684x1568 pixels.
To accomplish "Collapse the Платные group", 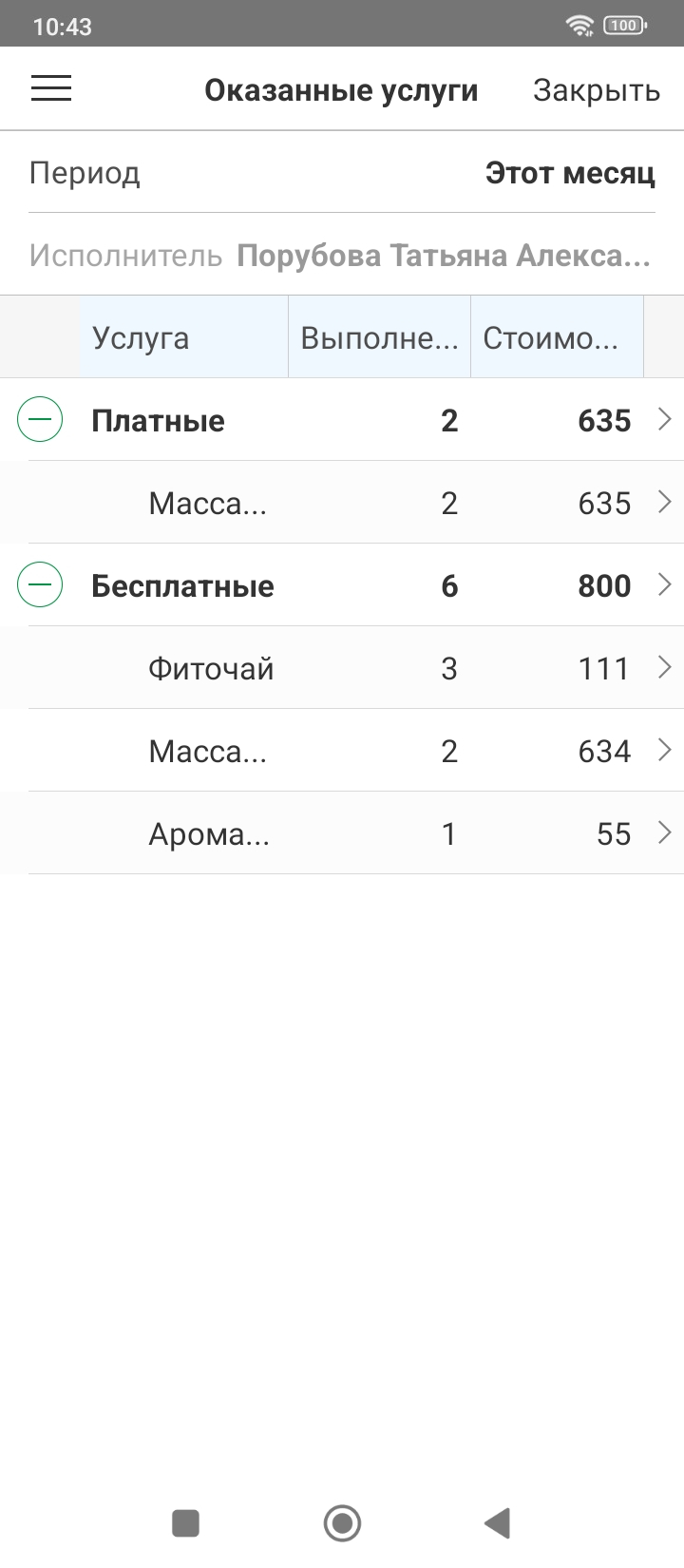I will click(40, 420).
